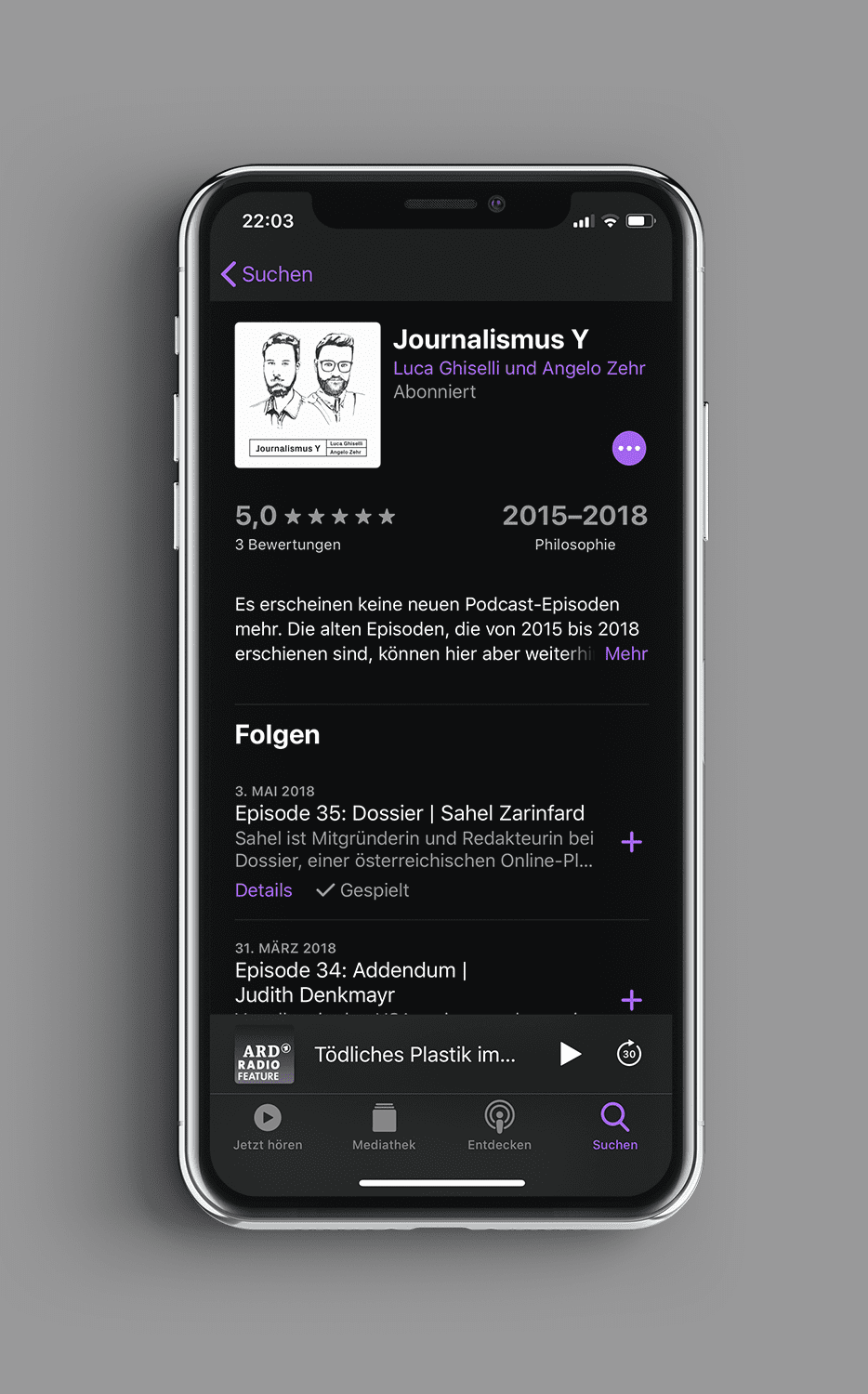Add Episode 35 to library
The image size is (868, 1394).
(631, 842)
